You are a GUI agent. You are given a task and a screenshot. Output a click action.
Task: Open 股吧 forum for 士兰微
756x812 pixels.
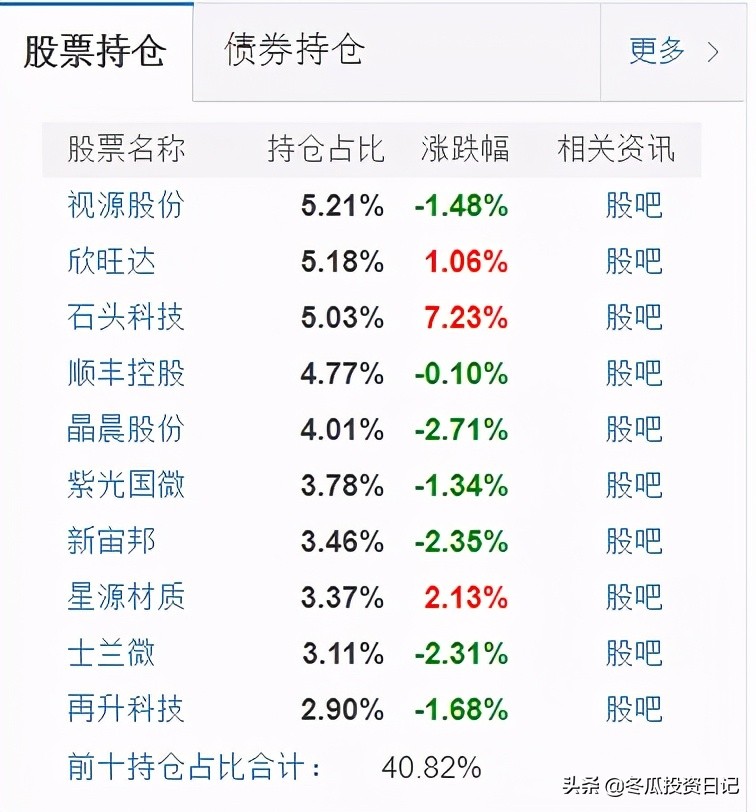[x=638, y=653]
